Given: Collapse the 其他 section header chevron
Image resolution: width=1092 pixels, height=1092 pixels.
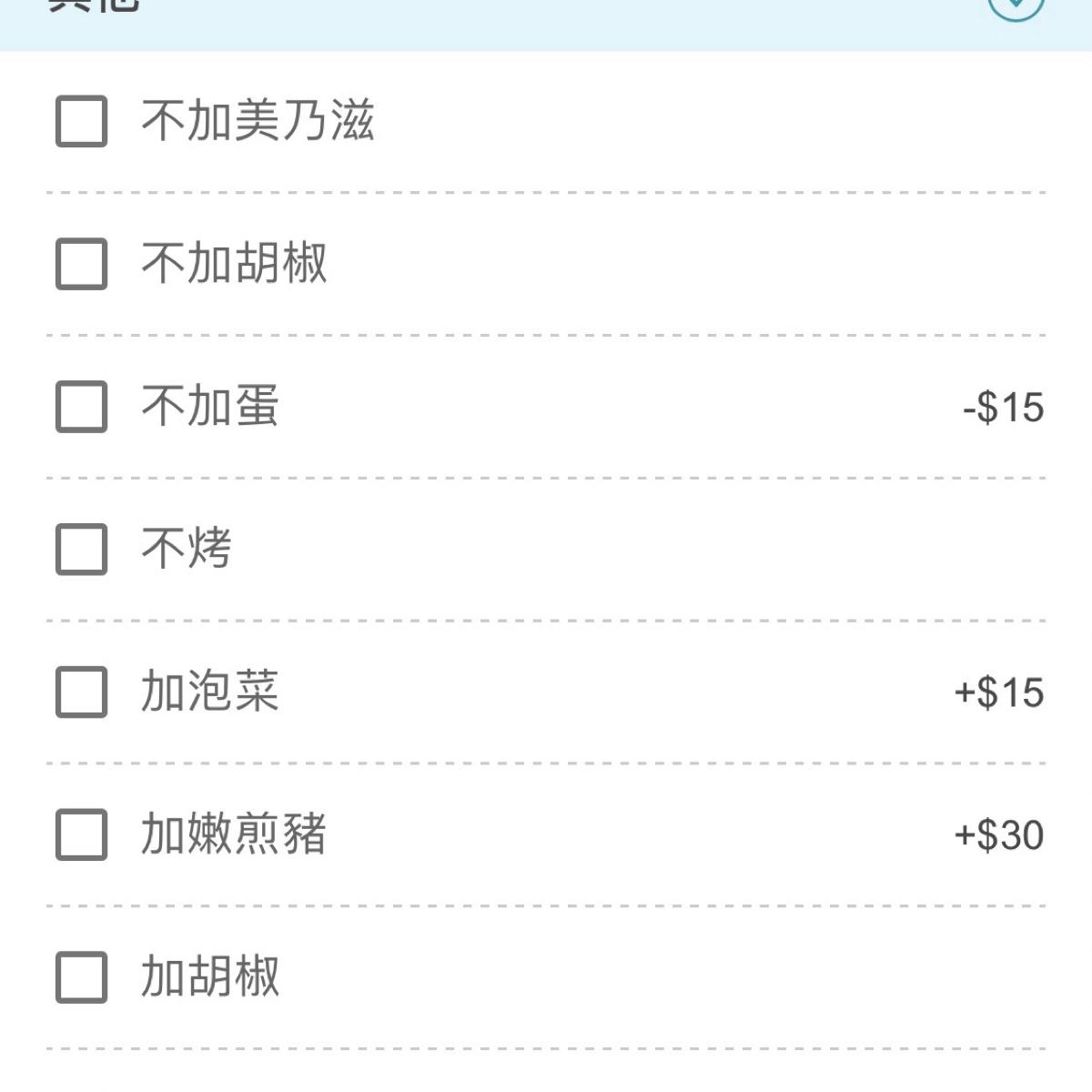Looking at the screenshot, I should point(1015,5).
